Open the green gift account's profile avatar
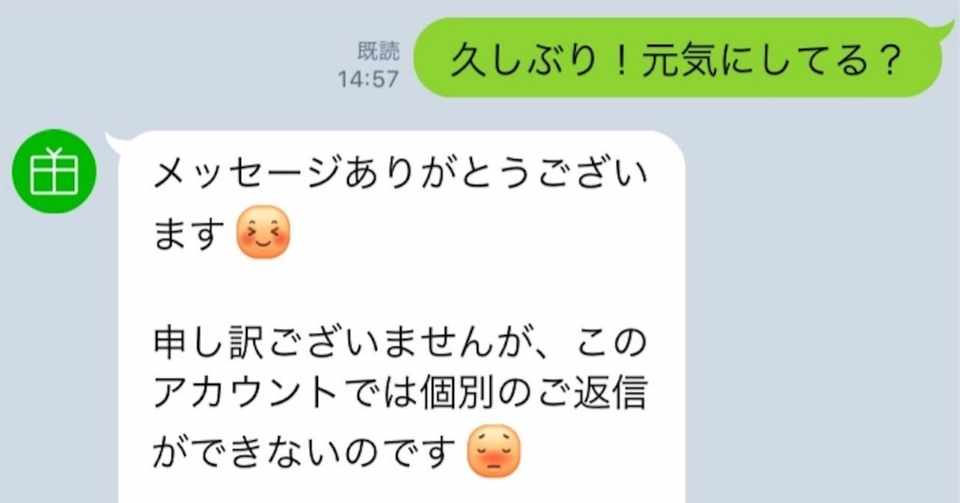This screenshot has height=503, width=960. [x=52, y=173]
